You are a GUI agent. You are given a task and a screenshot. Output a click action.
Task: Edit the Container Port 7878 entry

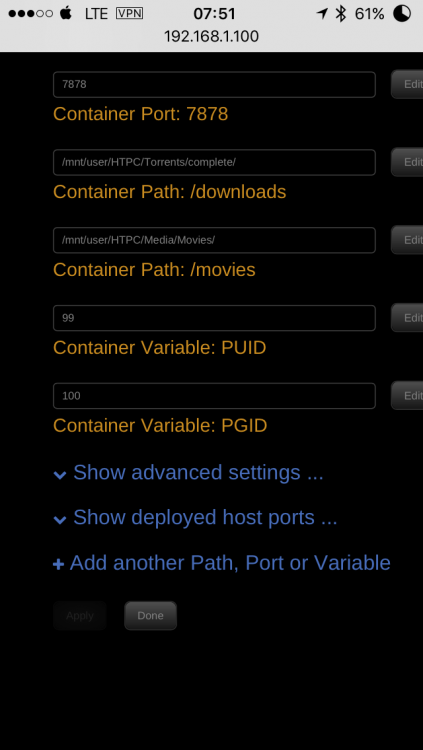coord(408,84)
